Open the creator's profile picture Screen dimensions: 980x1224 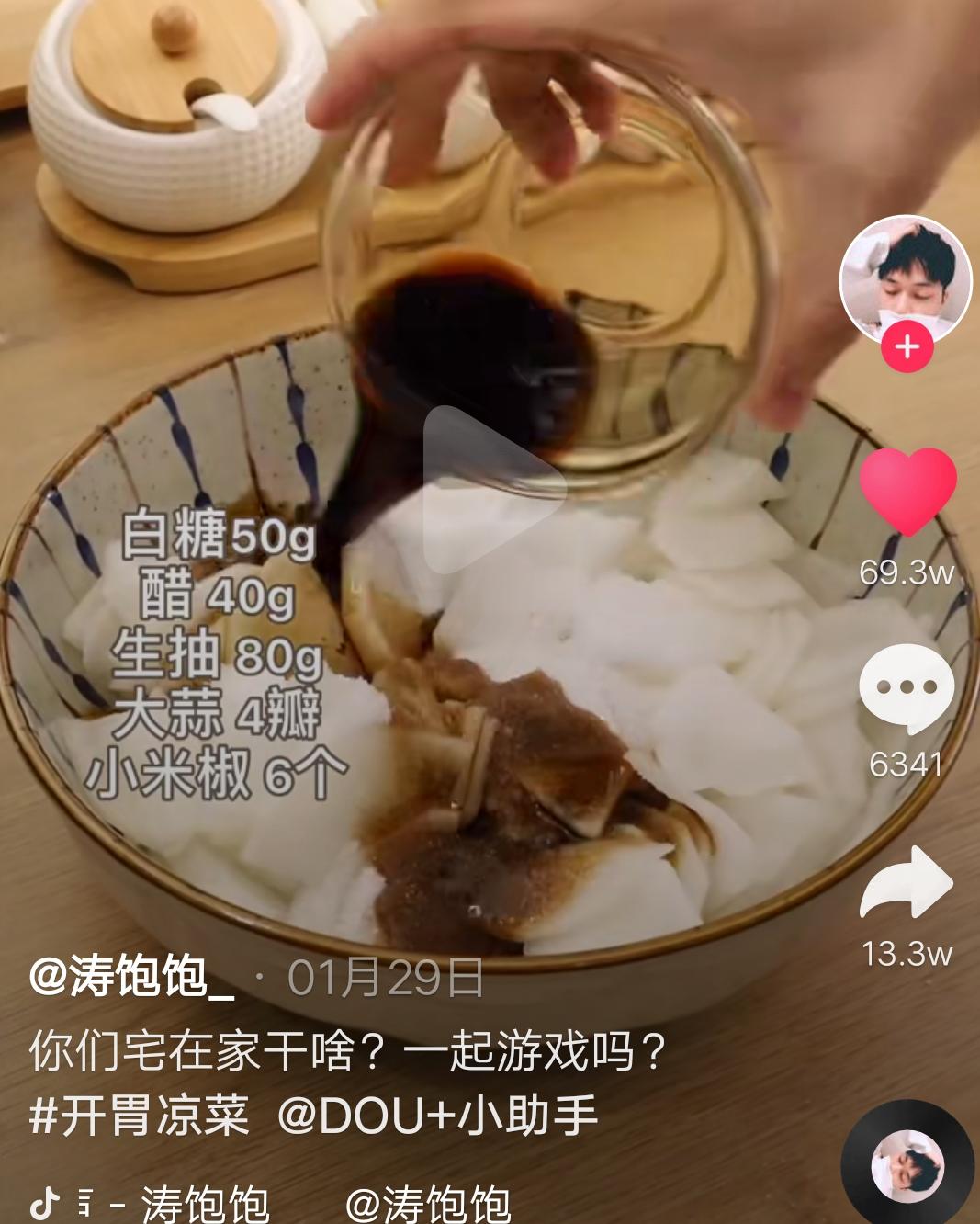906,279
